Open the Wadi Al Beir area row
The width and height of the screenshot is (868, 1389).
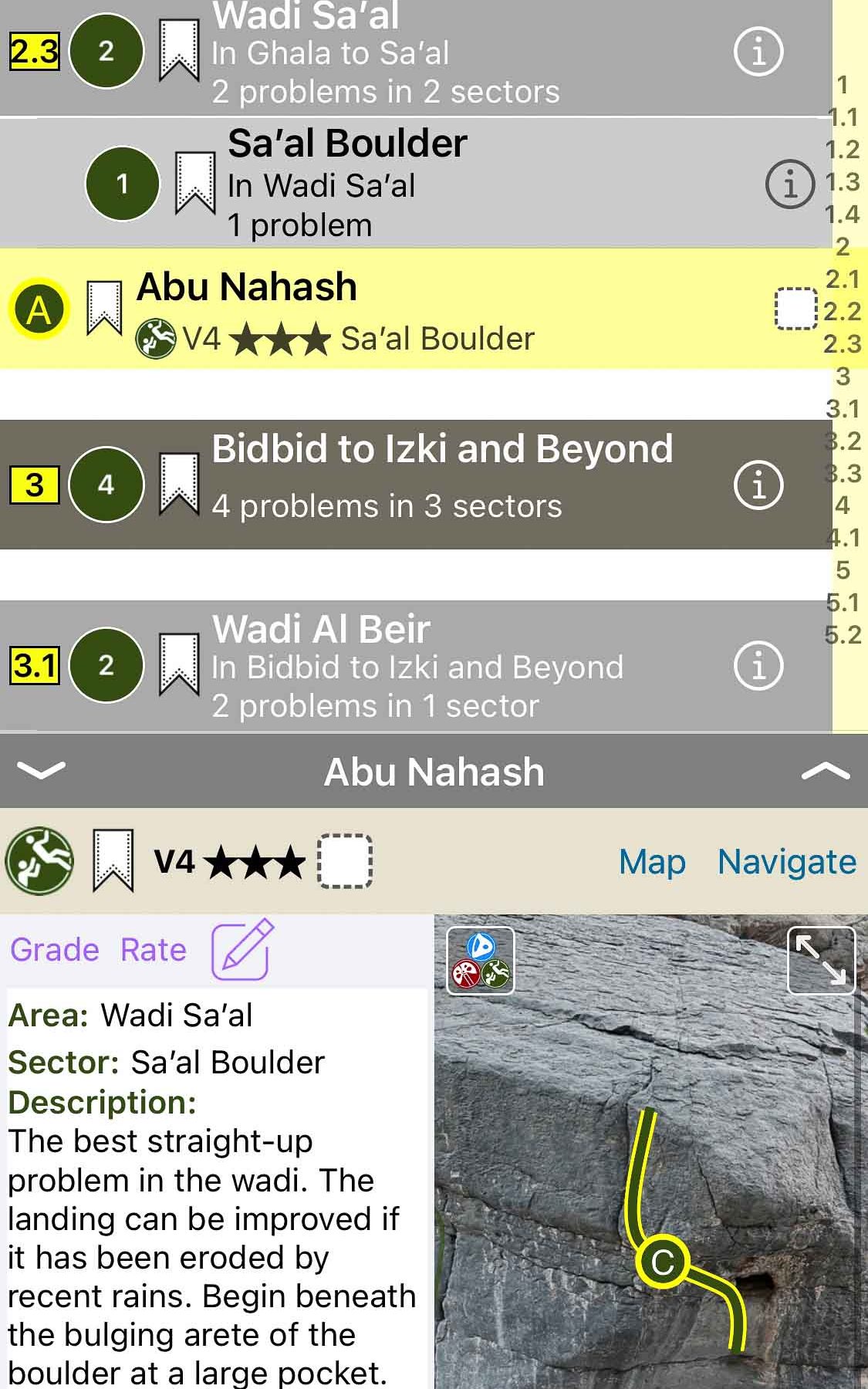(x=417, y=665)
